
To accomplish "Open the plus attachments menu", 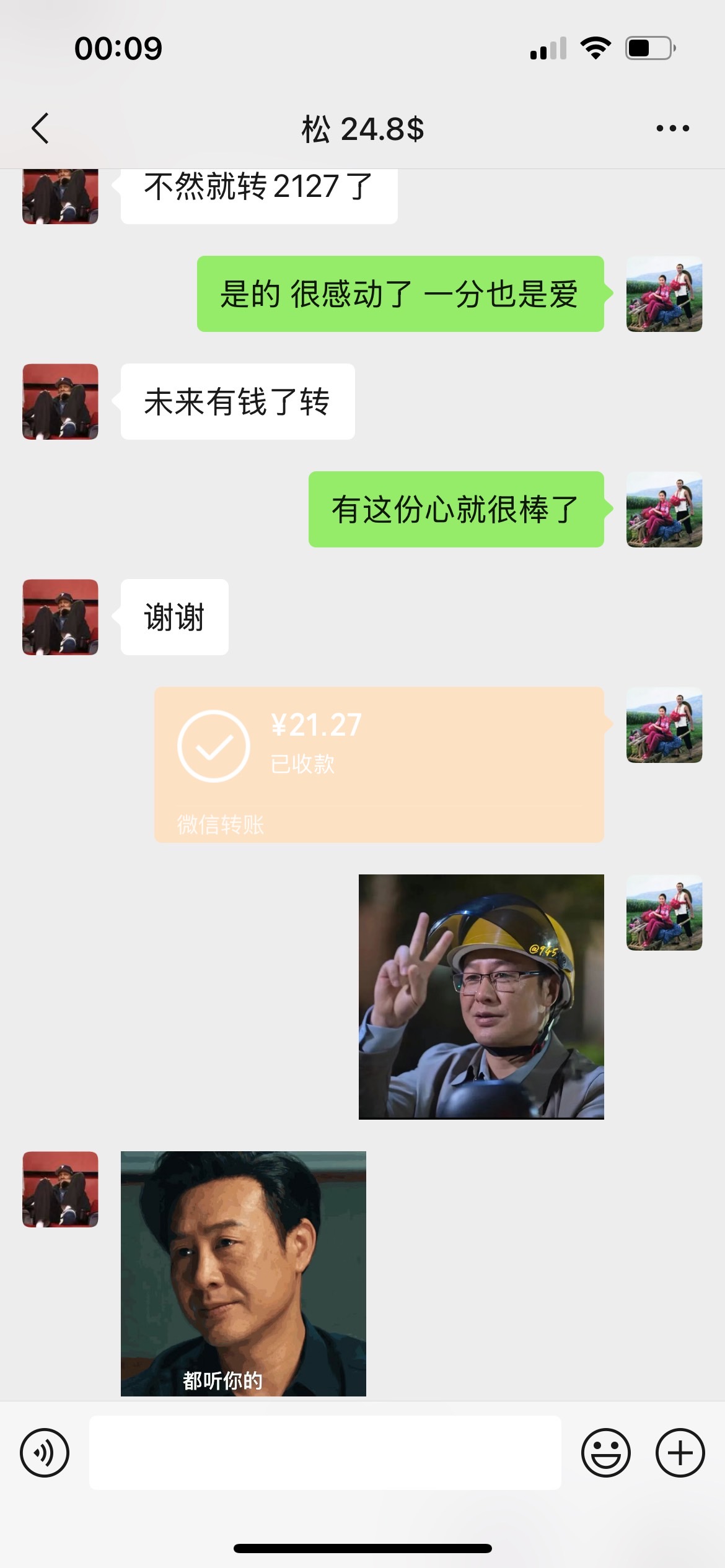I will pos(680,1452).
